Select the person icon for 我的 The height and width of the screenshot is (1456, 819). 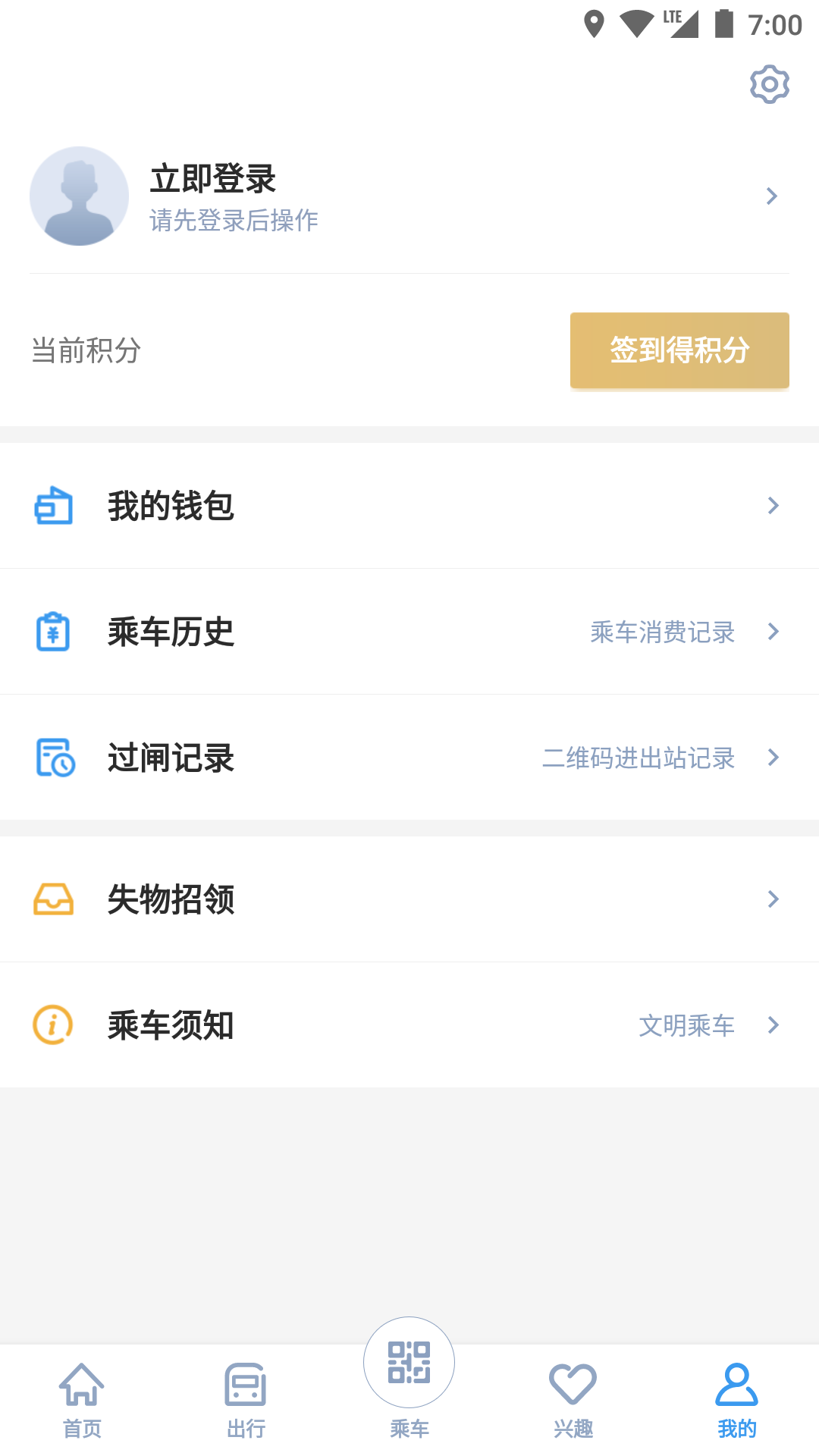737,1382
